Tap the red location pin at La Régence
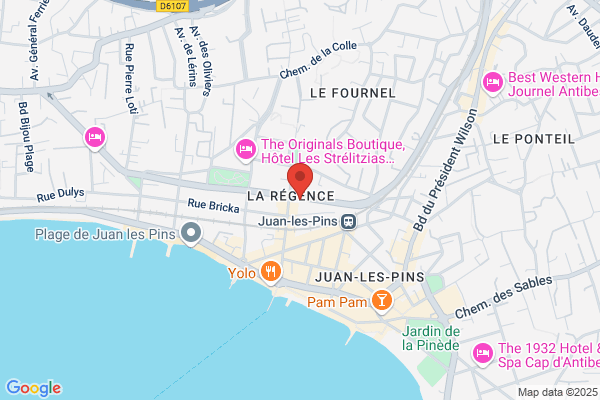The height and width of the screenshot is (400, 600). coord(300,180)
